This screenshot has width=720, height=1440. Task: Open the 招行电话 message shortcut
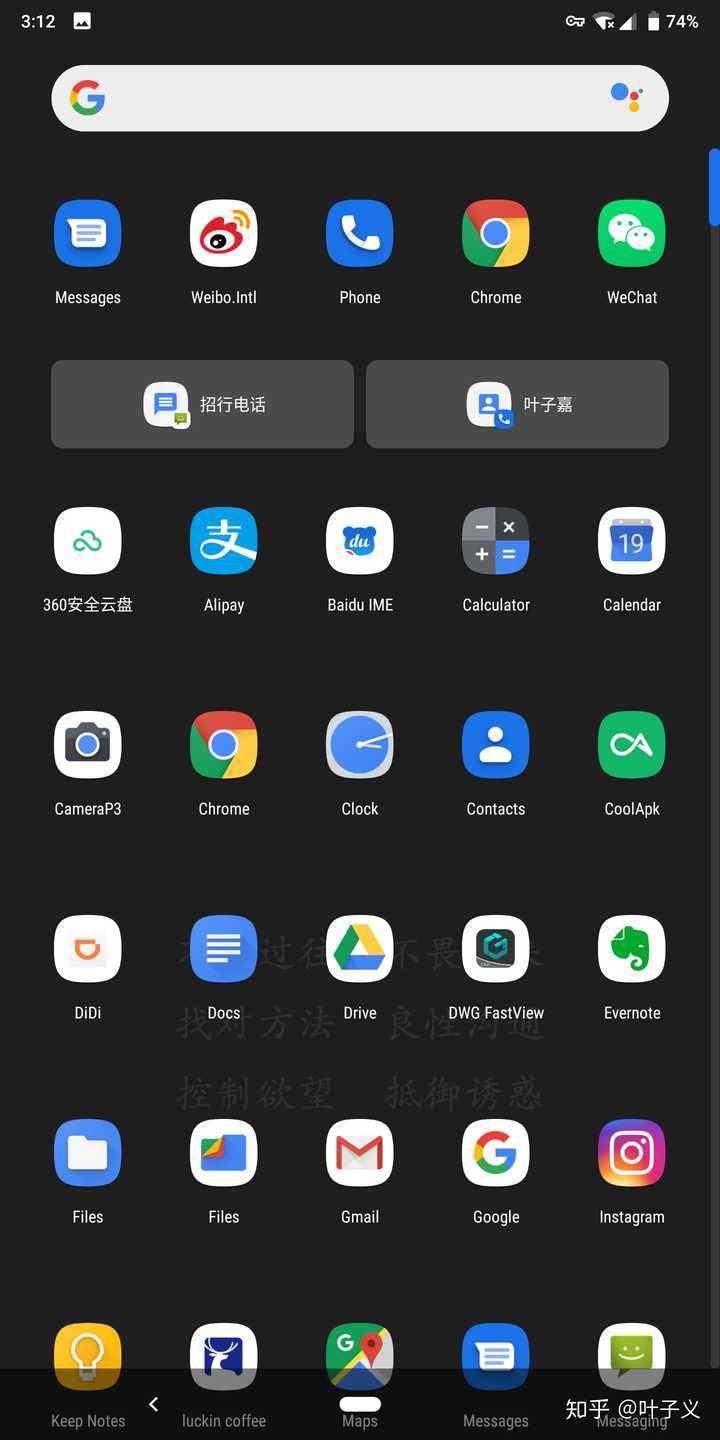[x=203, y=404]
